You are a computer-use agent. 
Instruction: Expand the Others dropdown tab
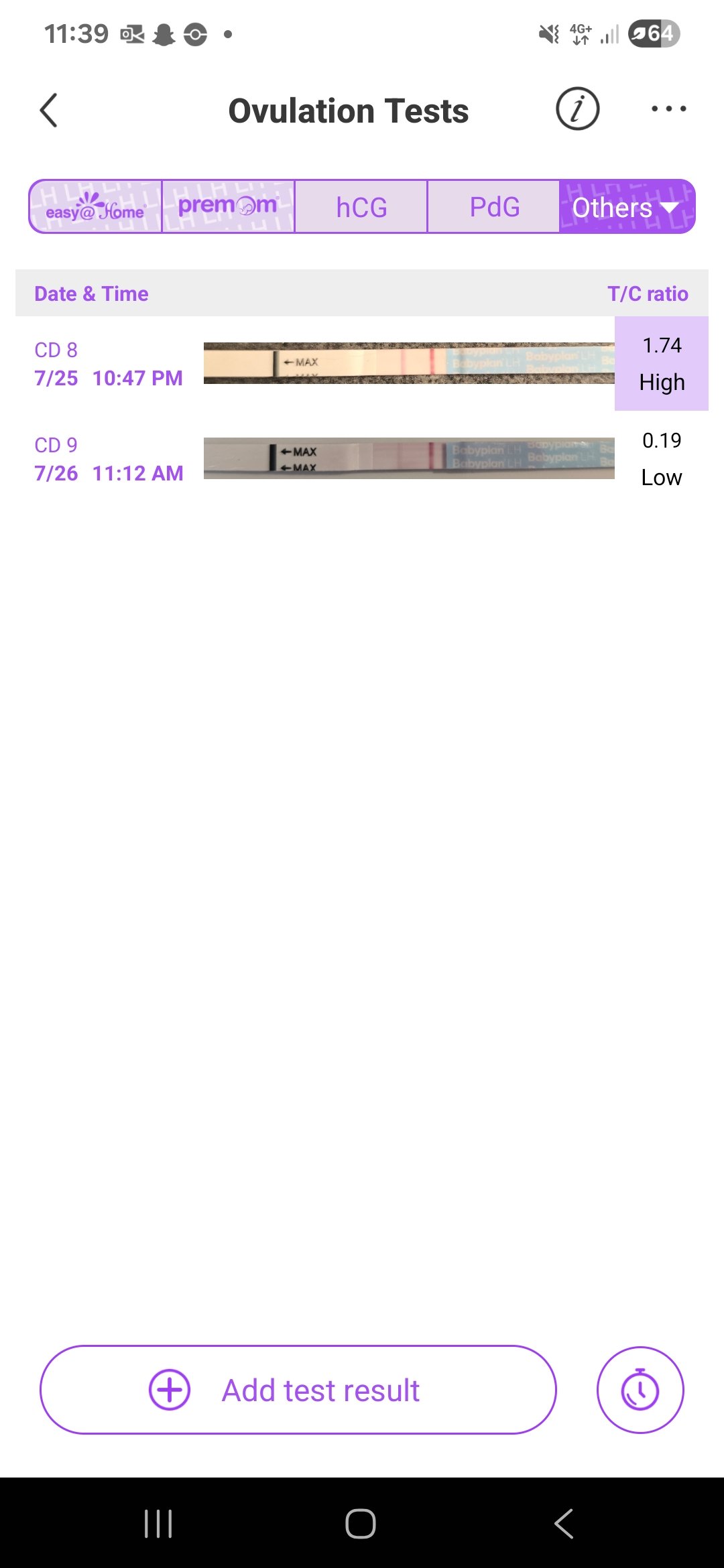tap(626, 207)
